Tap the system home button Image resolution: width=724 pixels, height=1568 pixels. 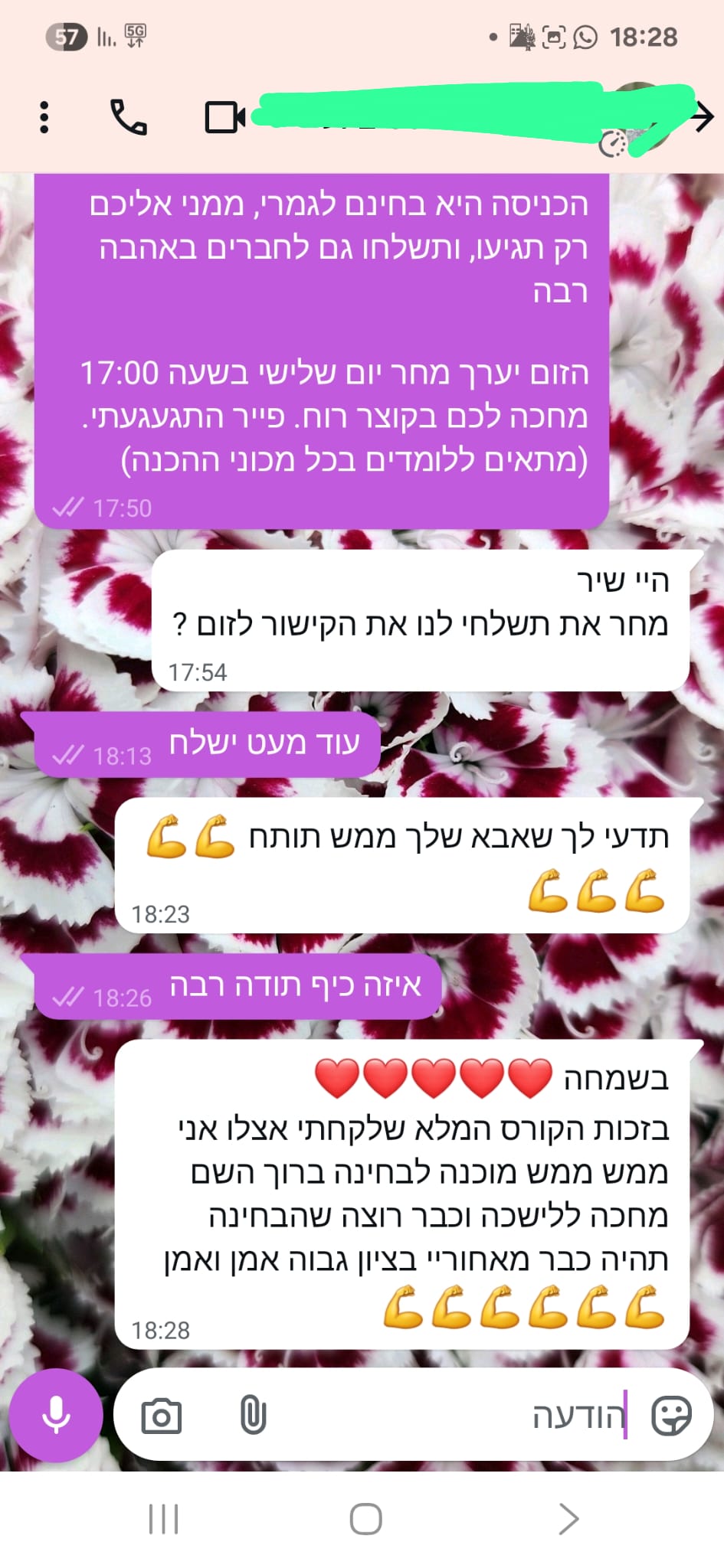(365, 1519)
